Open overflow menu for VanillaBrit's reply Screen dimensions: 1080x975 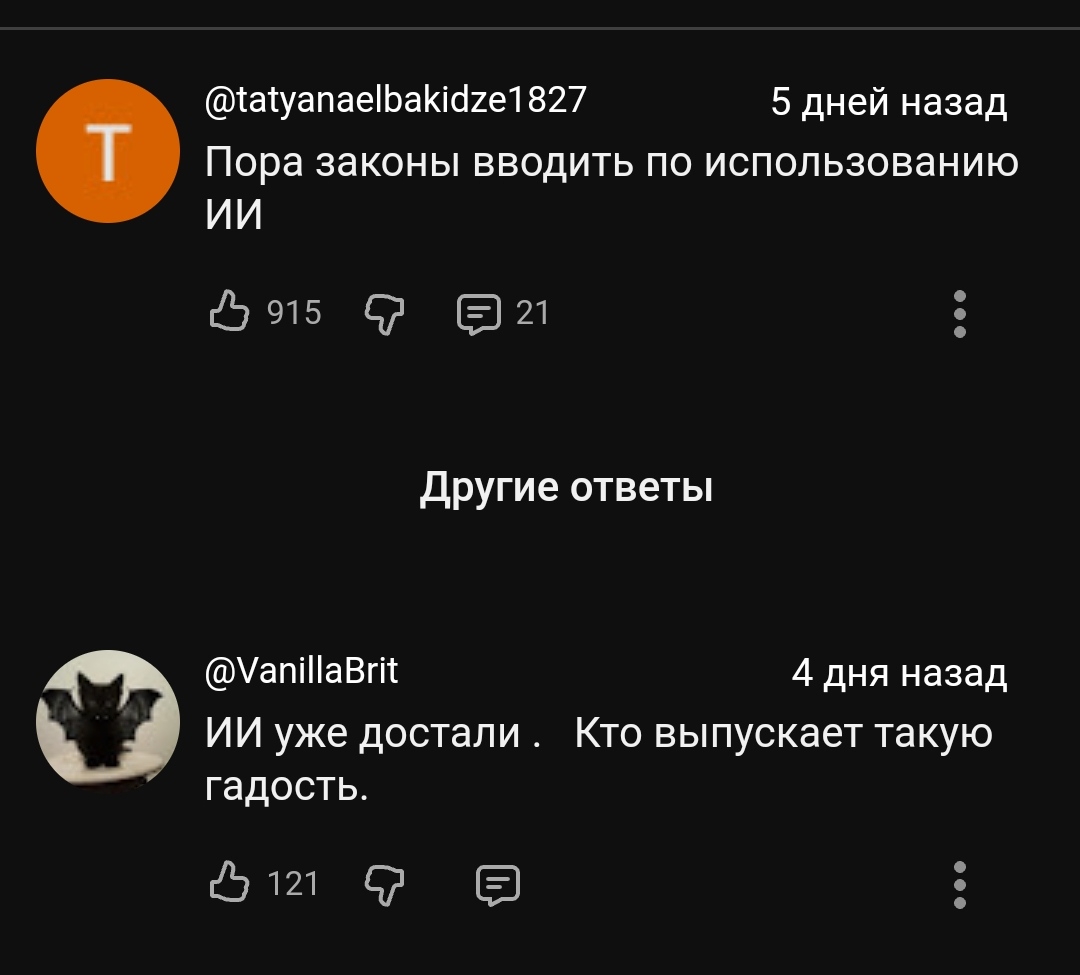tap(959, 884)
